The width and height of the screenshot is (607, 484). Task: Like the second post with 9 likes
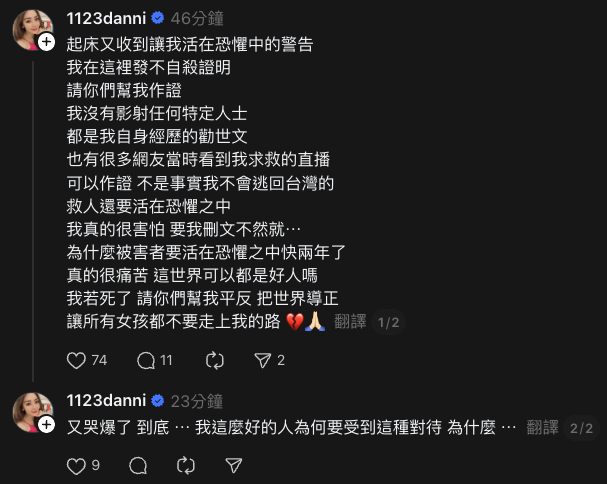(x=76, y=465)
